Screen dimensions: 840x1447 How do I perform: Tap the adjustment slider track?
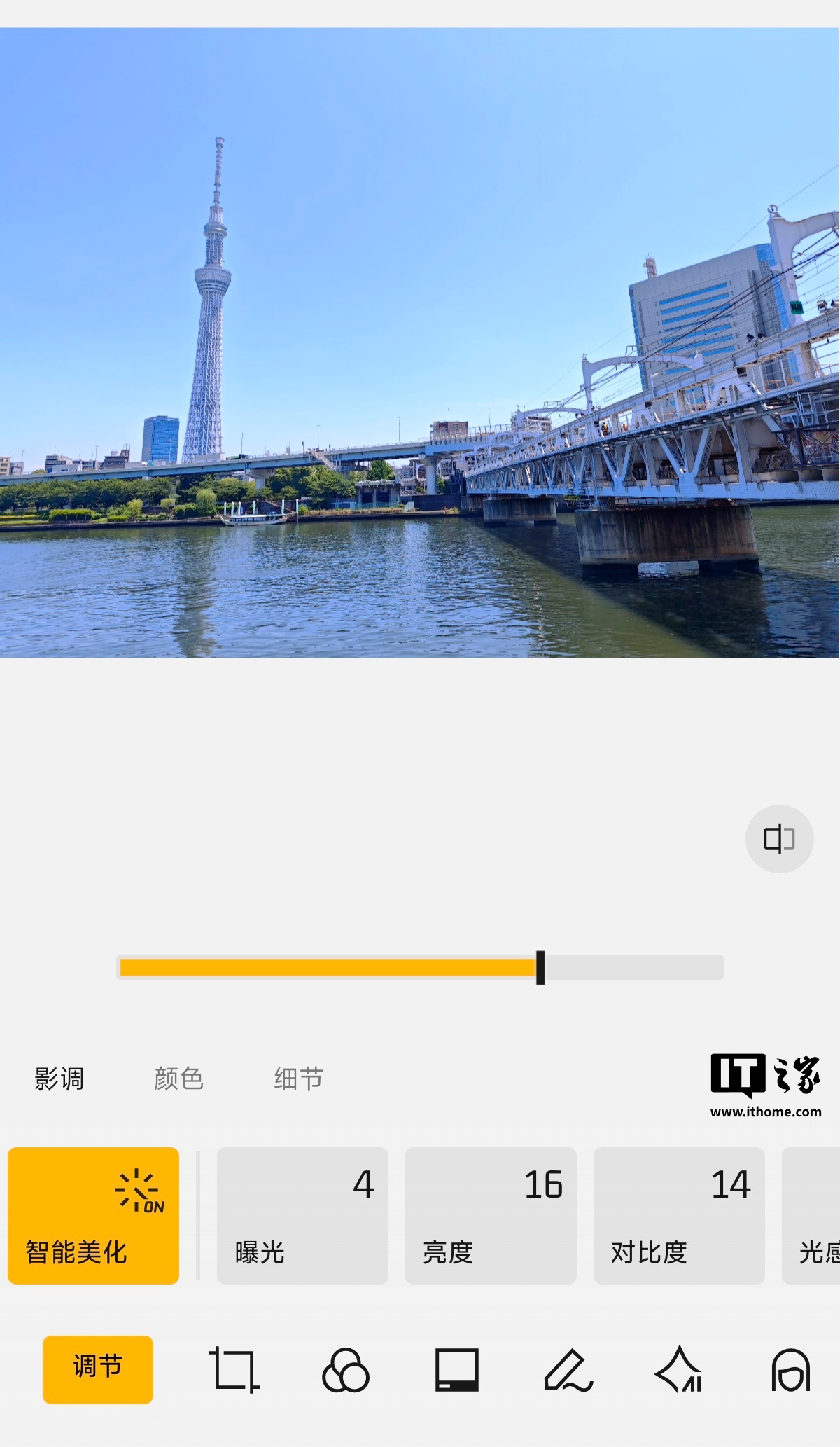[420, 967]
